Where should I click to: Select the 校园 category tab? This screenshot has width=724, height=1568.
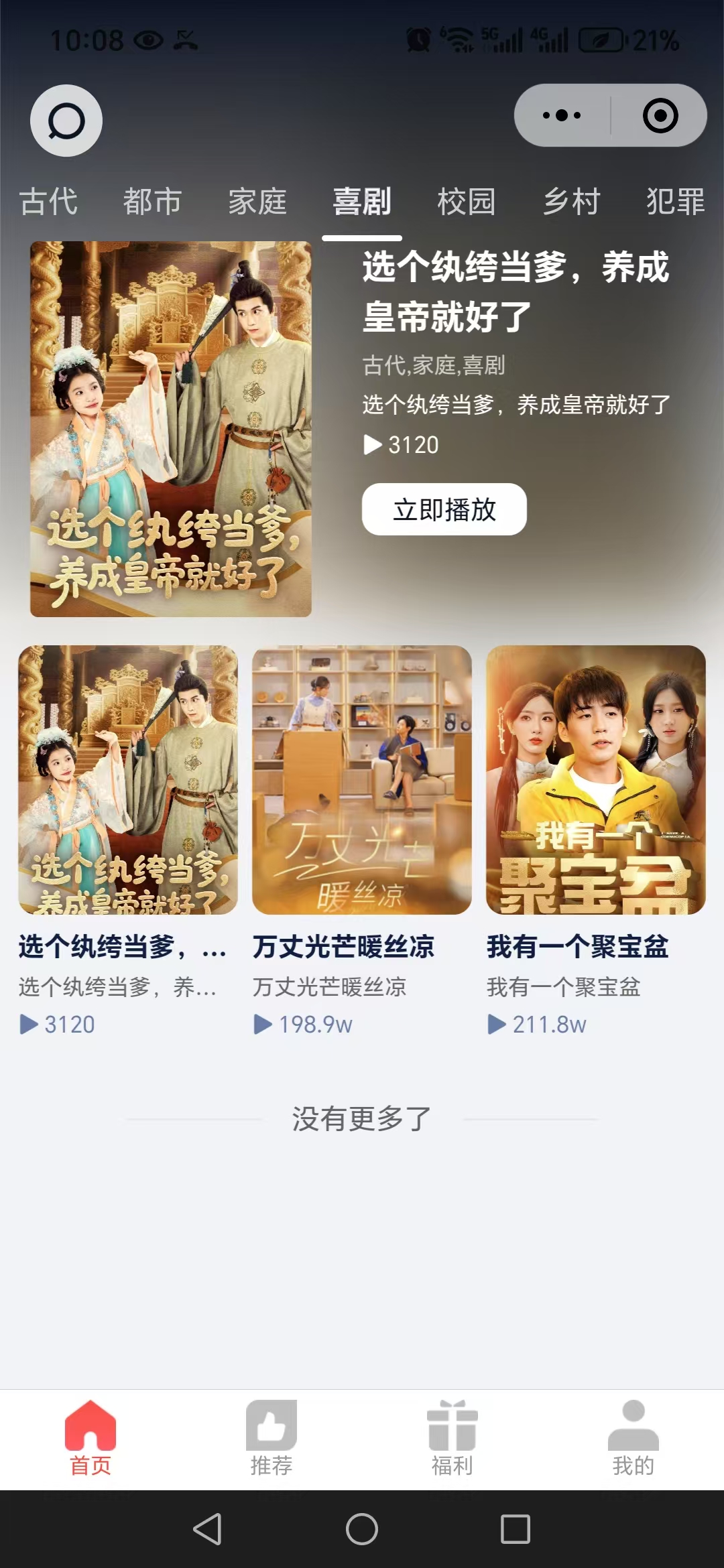tap(467, 202)
